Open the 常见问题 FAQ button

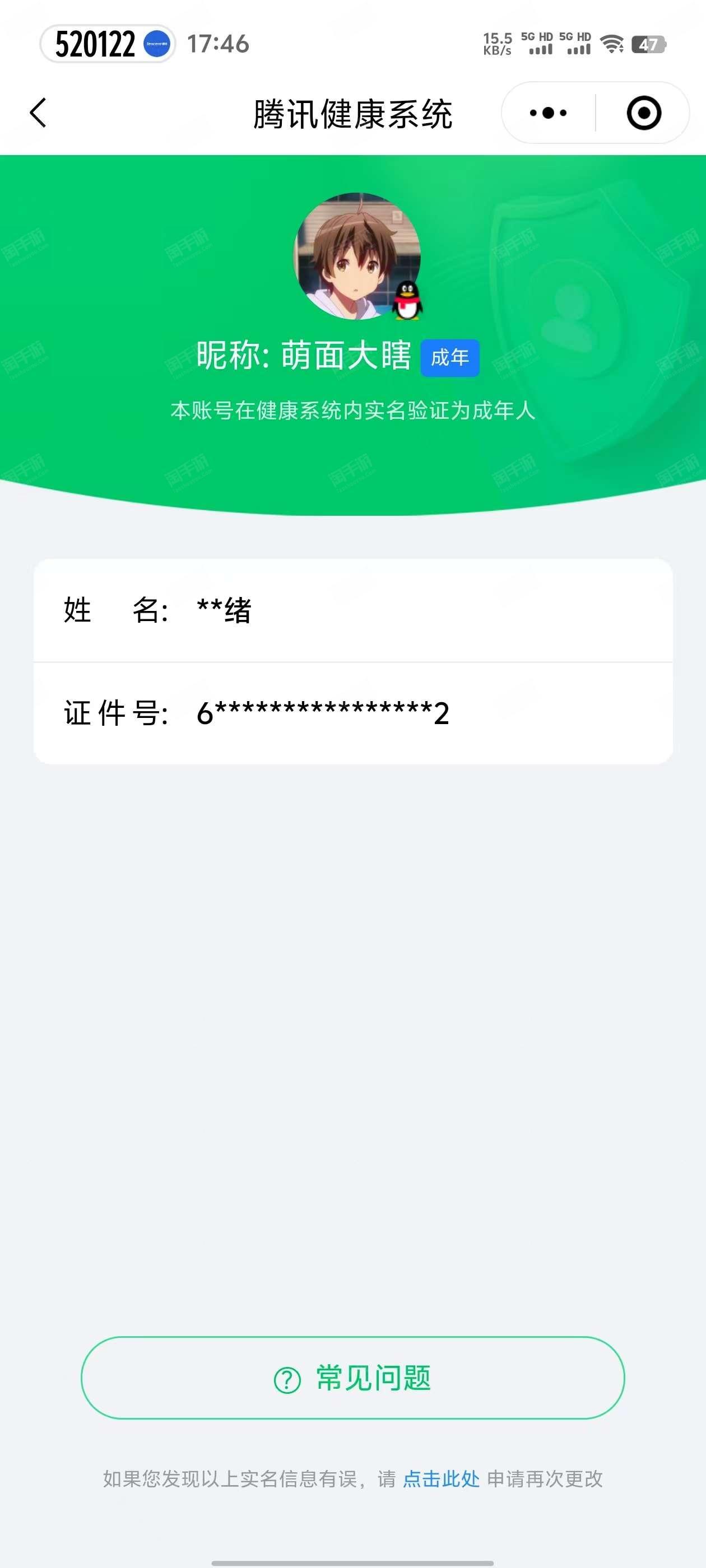point(352,1378)
